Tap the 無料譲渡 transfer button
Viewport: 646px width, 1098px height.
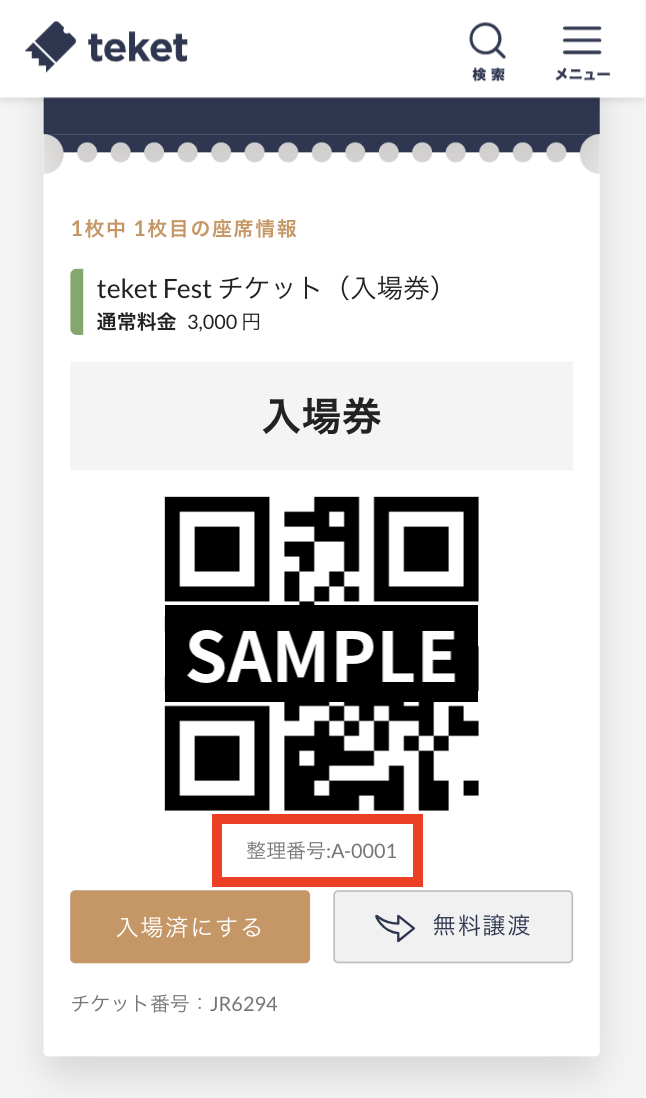click(x=453, y=926)
